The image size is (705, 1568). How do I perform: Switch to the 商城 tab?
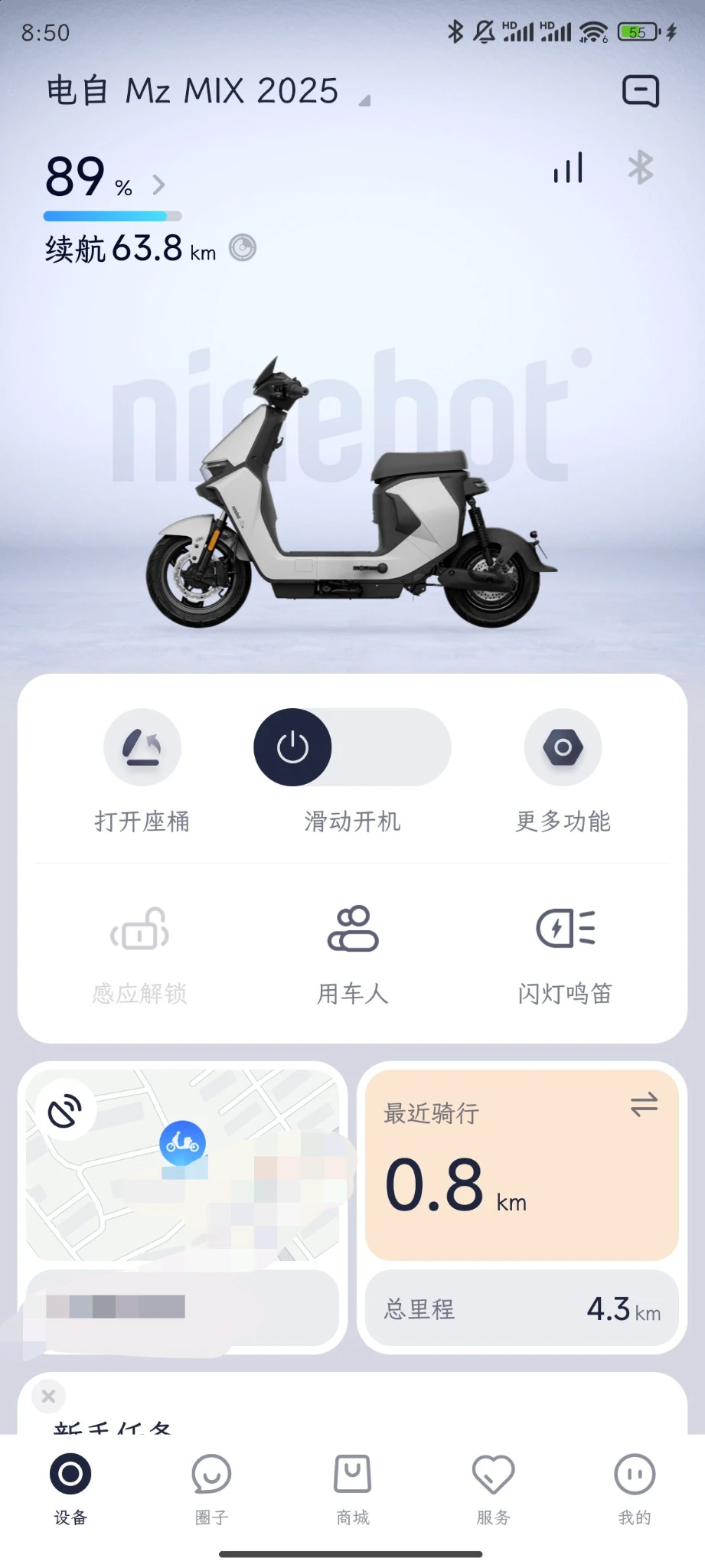[x=352, y=1486]
